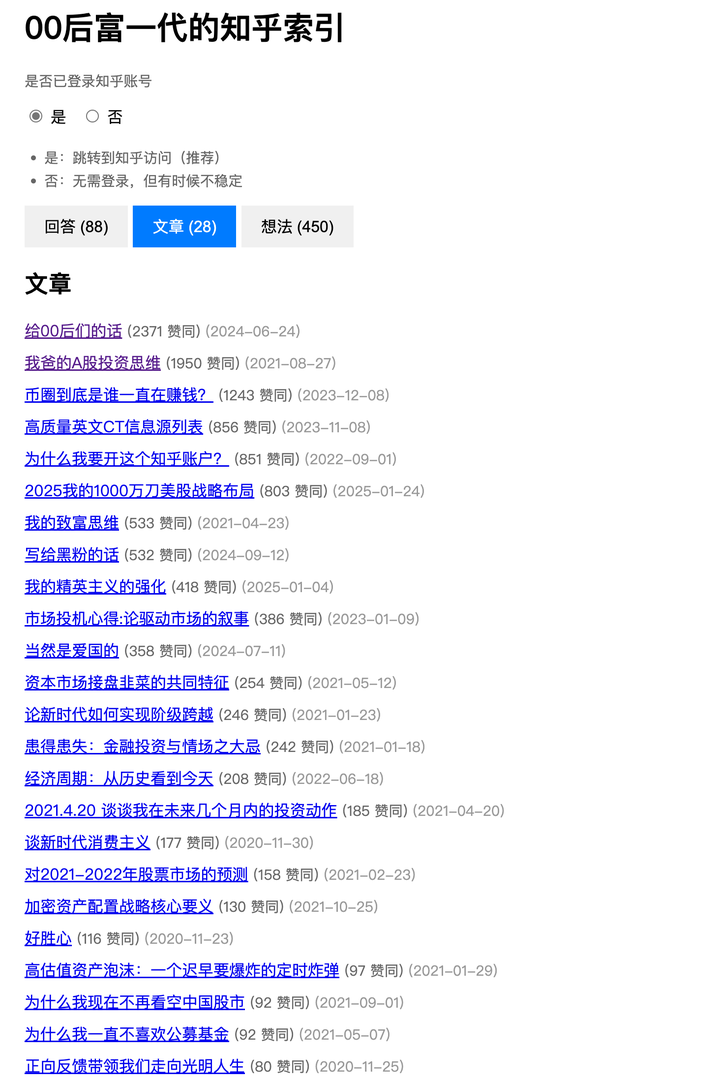The image size is (720, 1080).
Task: Open 2025我的1000万刀美股战略布局
Action: [139, 491]
